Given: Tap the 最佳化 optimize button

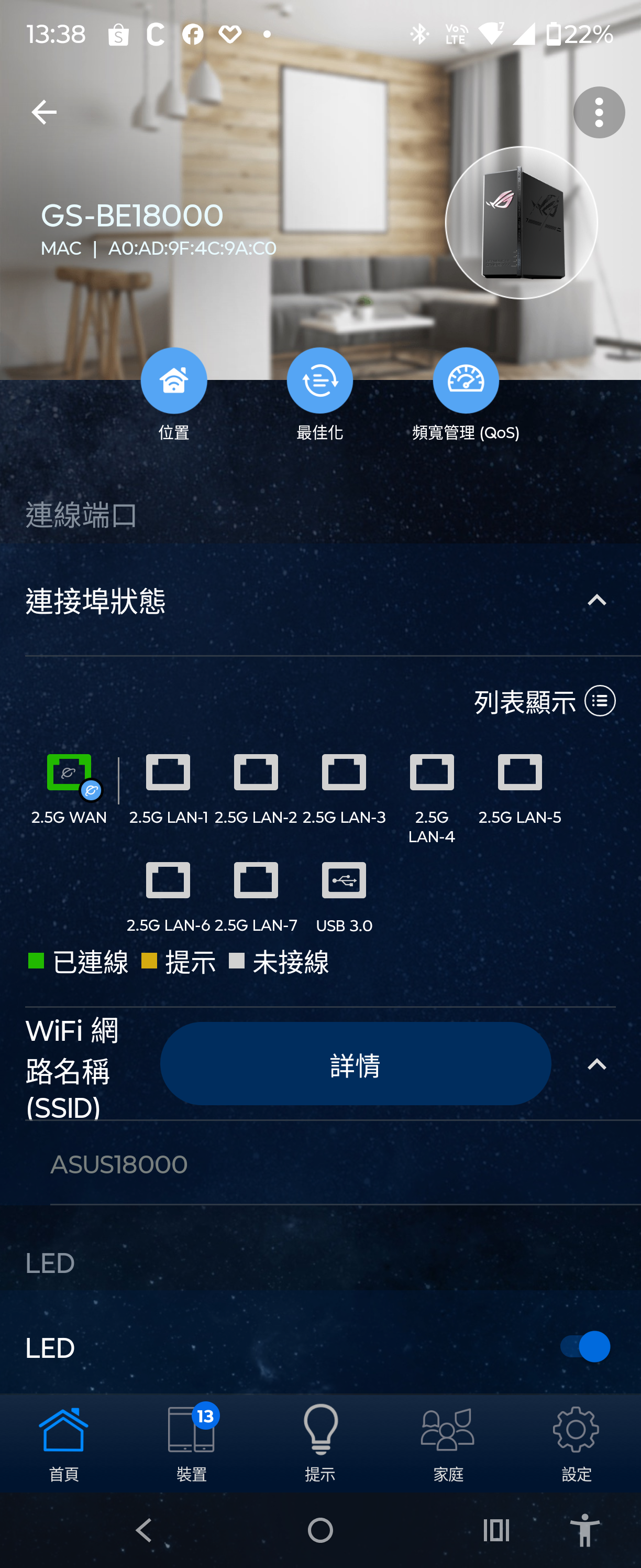Looking at the screenshot, I should 320,381.
